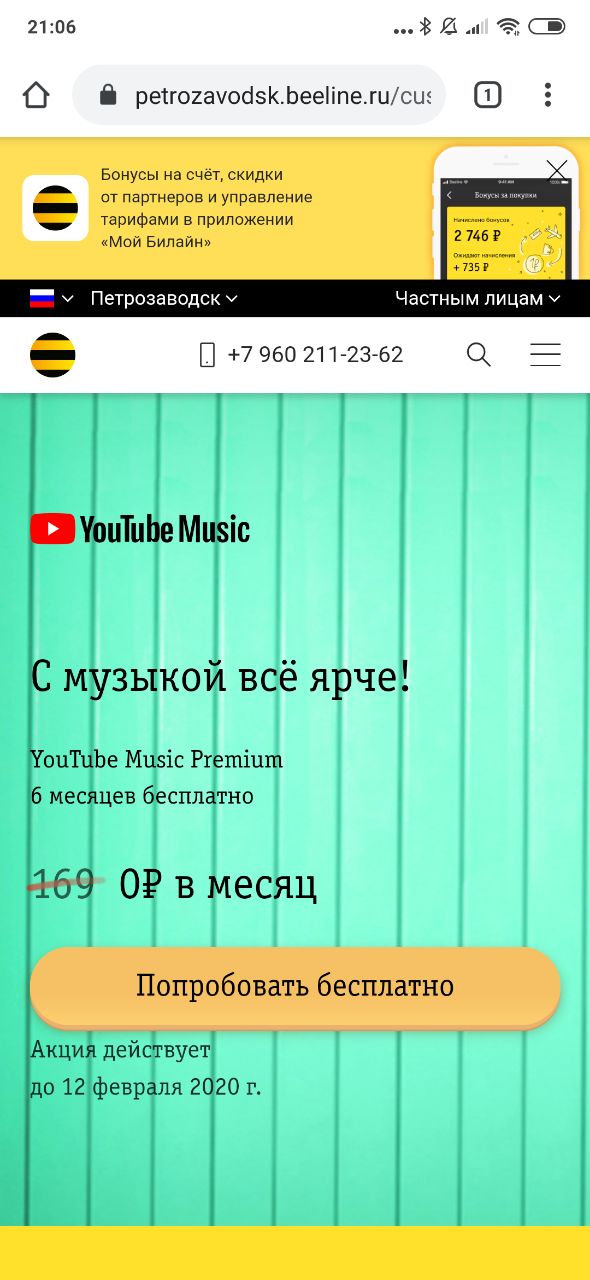The width and height of the screenshot is (590, 1280).
Task: Open the hamburger navigation menu
Action: 545,355
